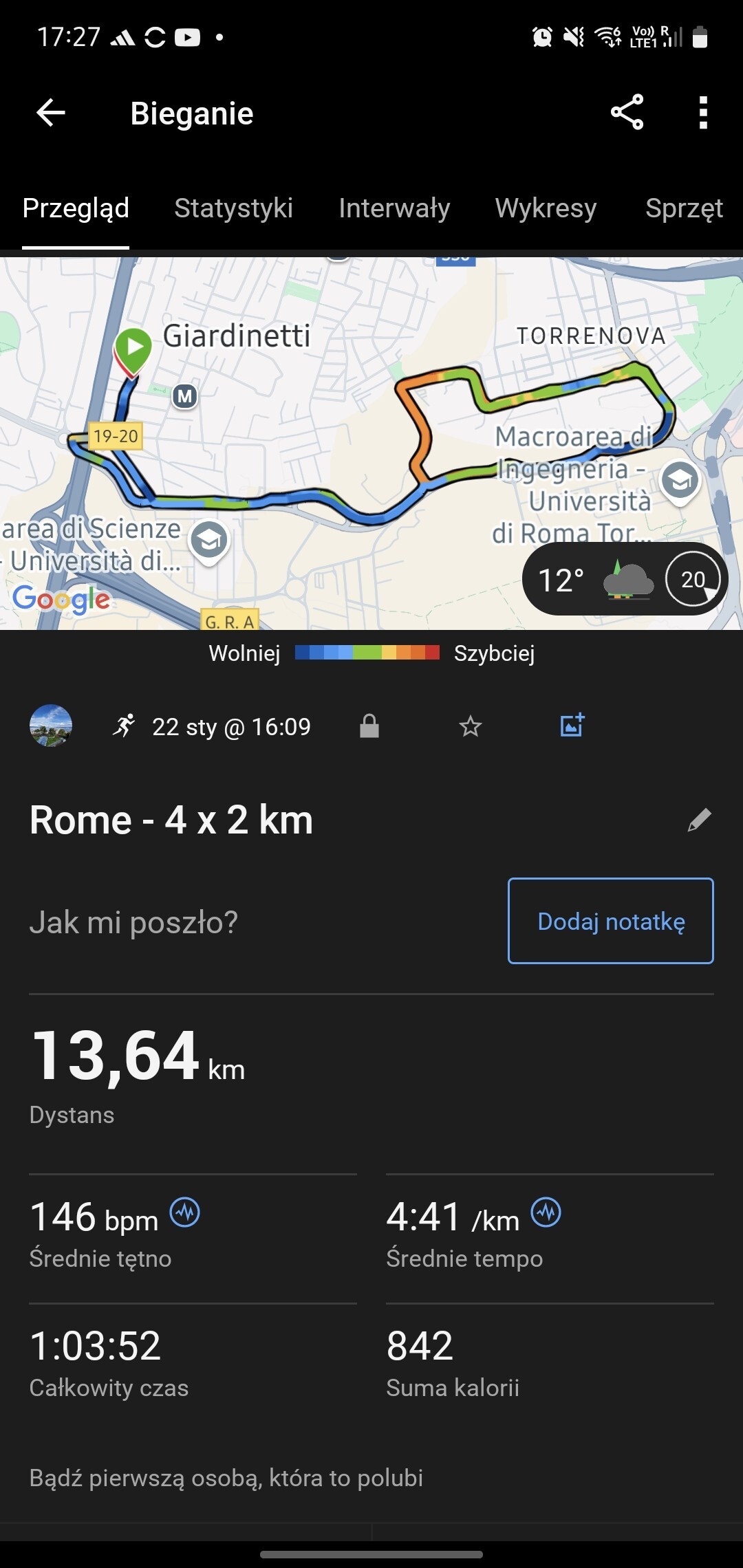The image size is (743, 1568).
Task: Select the Sprzęt tab
Action: click(x=684, y=208)
